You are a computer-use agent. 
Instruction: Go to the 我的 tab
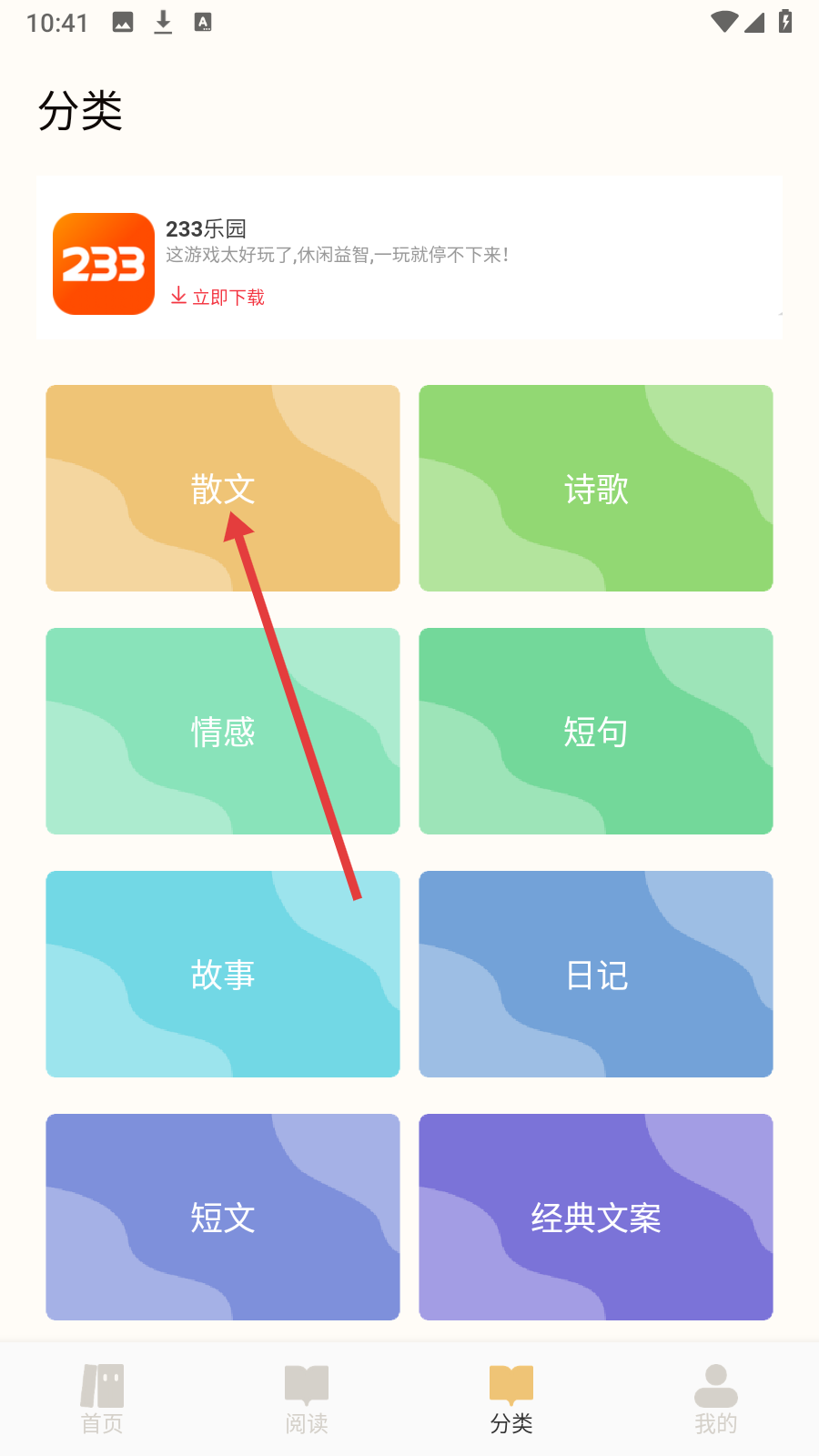click(x=716, y=1400)
